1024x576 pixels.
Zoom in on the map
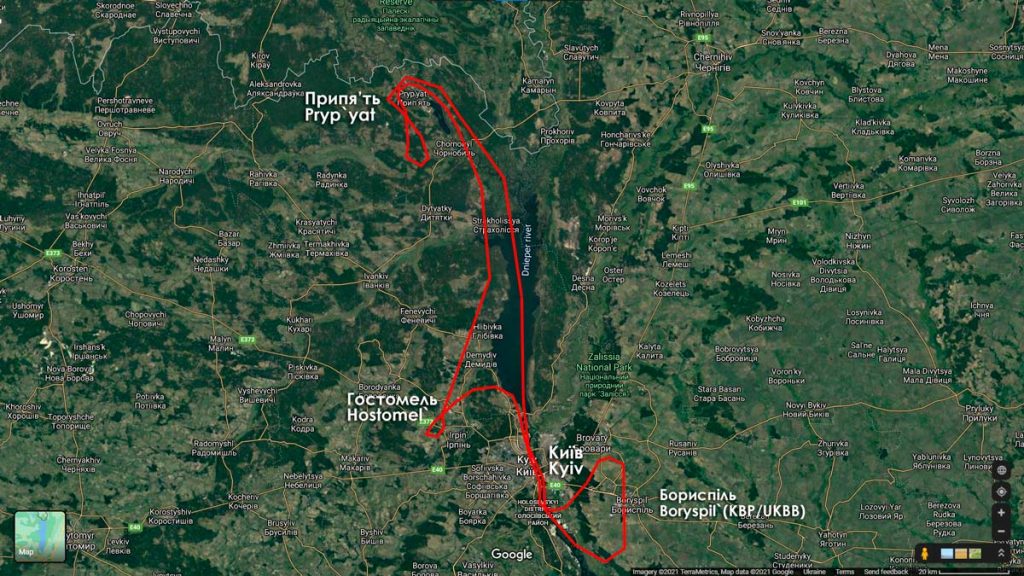[1001, 512]
